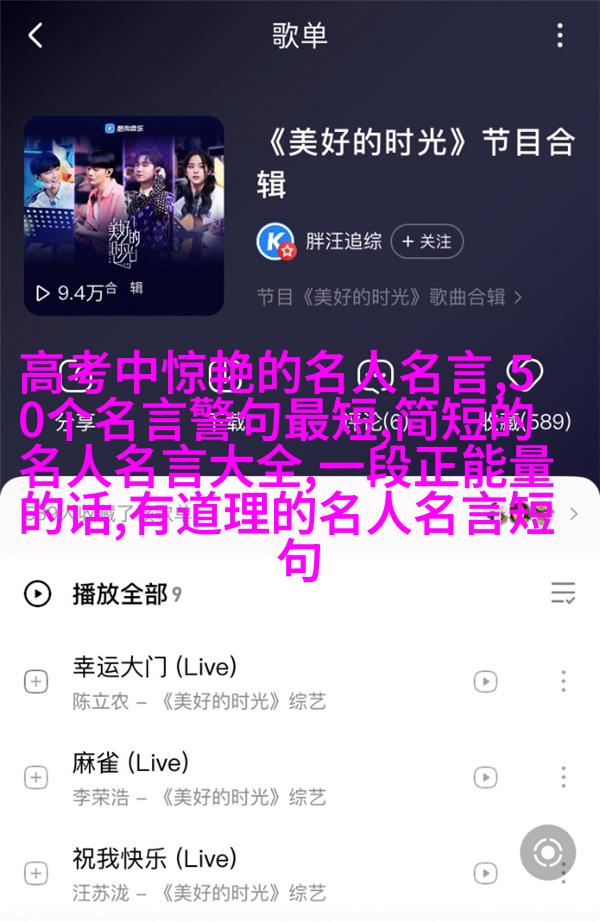Viewport: 600px width, 922px height.
Task: Go back using the top-left arrow
Action: 36,37
